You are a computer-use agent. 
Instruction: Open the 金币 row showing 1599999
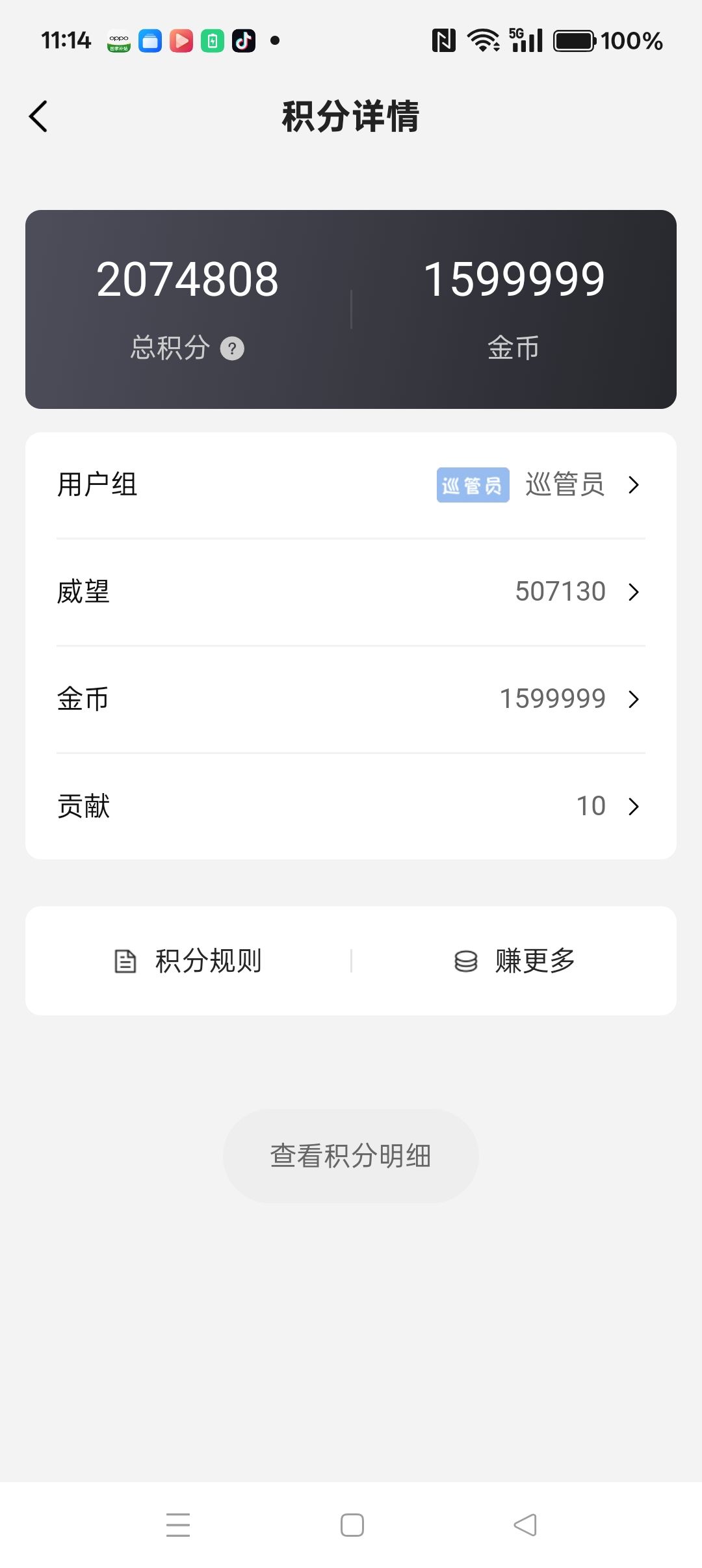(x=351, y=699)
